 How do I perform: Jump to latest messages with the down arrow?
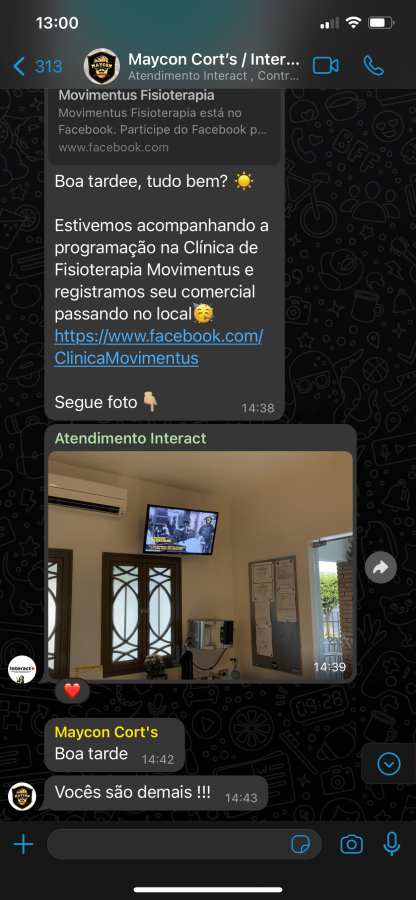(x=388, y=764)
